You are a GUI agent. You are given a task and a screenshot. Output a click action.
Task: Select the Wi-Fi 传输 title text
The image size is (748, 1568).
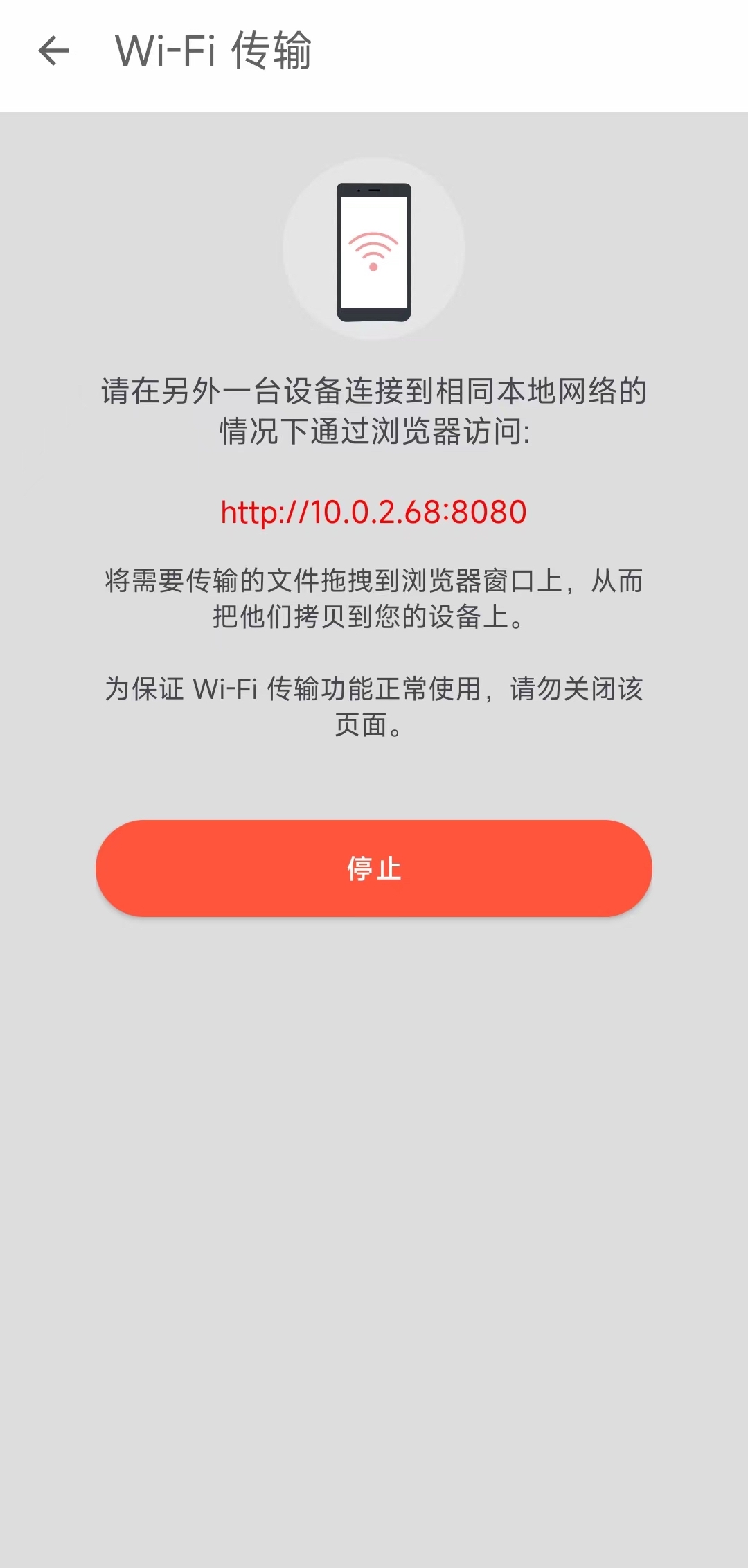pos(213,51)
